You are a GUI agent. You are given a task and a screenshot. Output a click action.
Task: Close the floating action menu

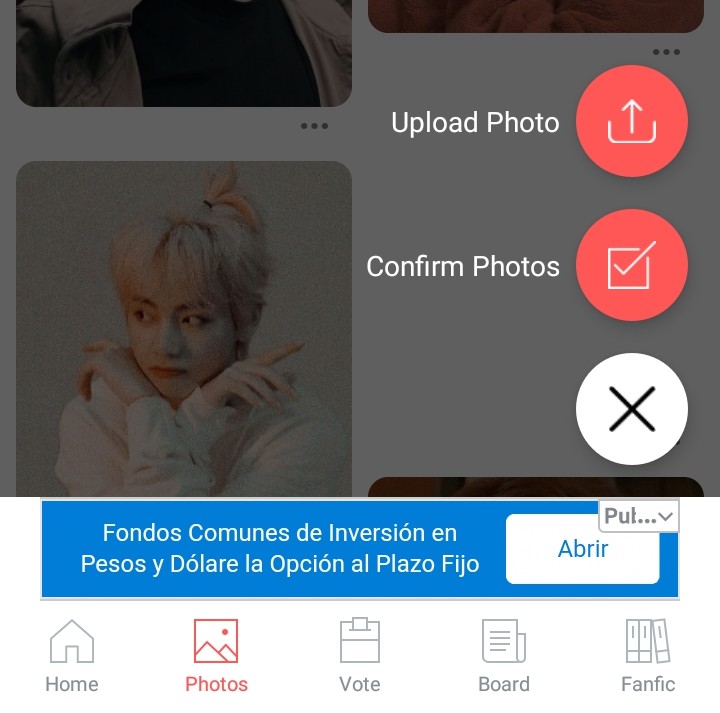point(631,409)
